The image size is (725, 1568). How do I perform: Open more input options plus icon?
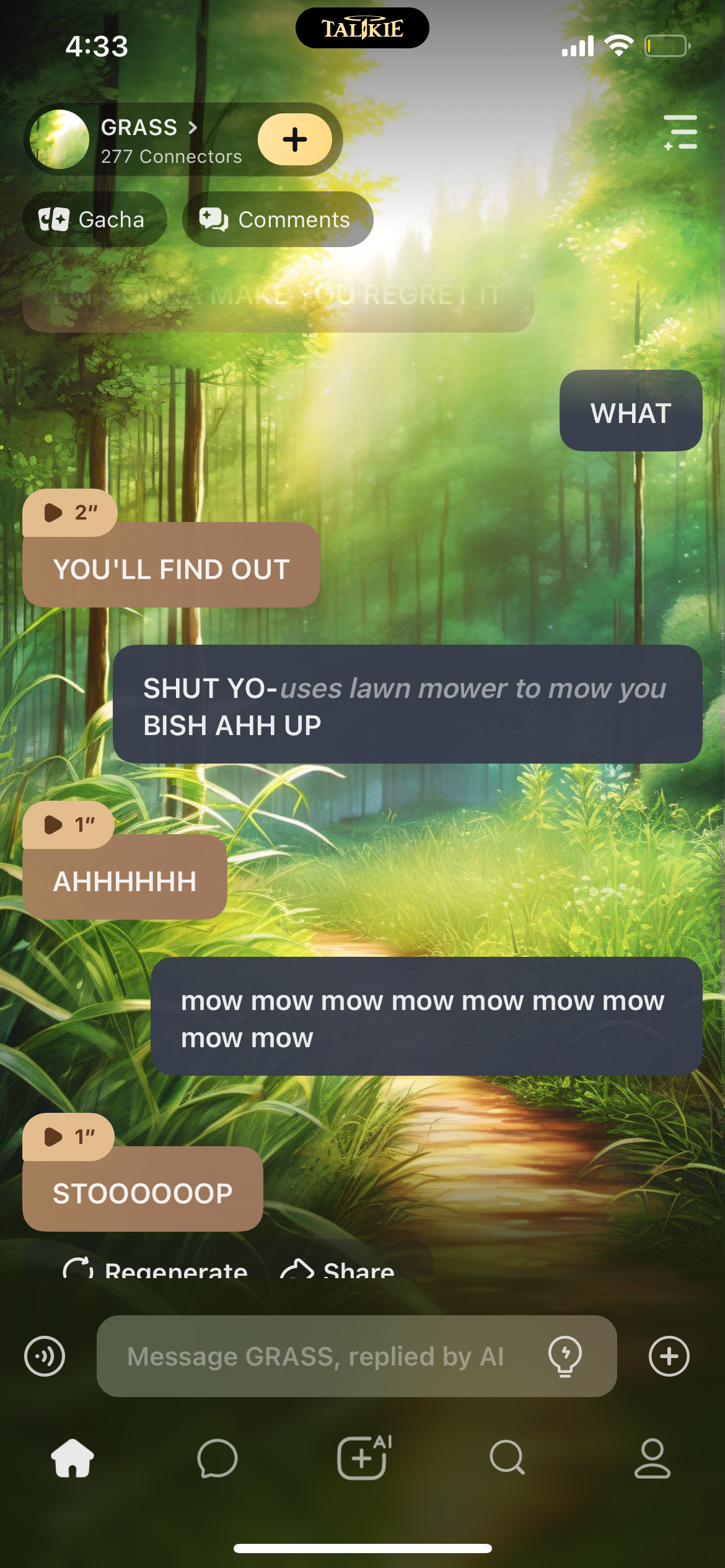tap(669, 1356)
